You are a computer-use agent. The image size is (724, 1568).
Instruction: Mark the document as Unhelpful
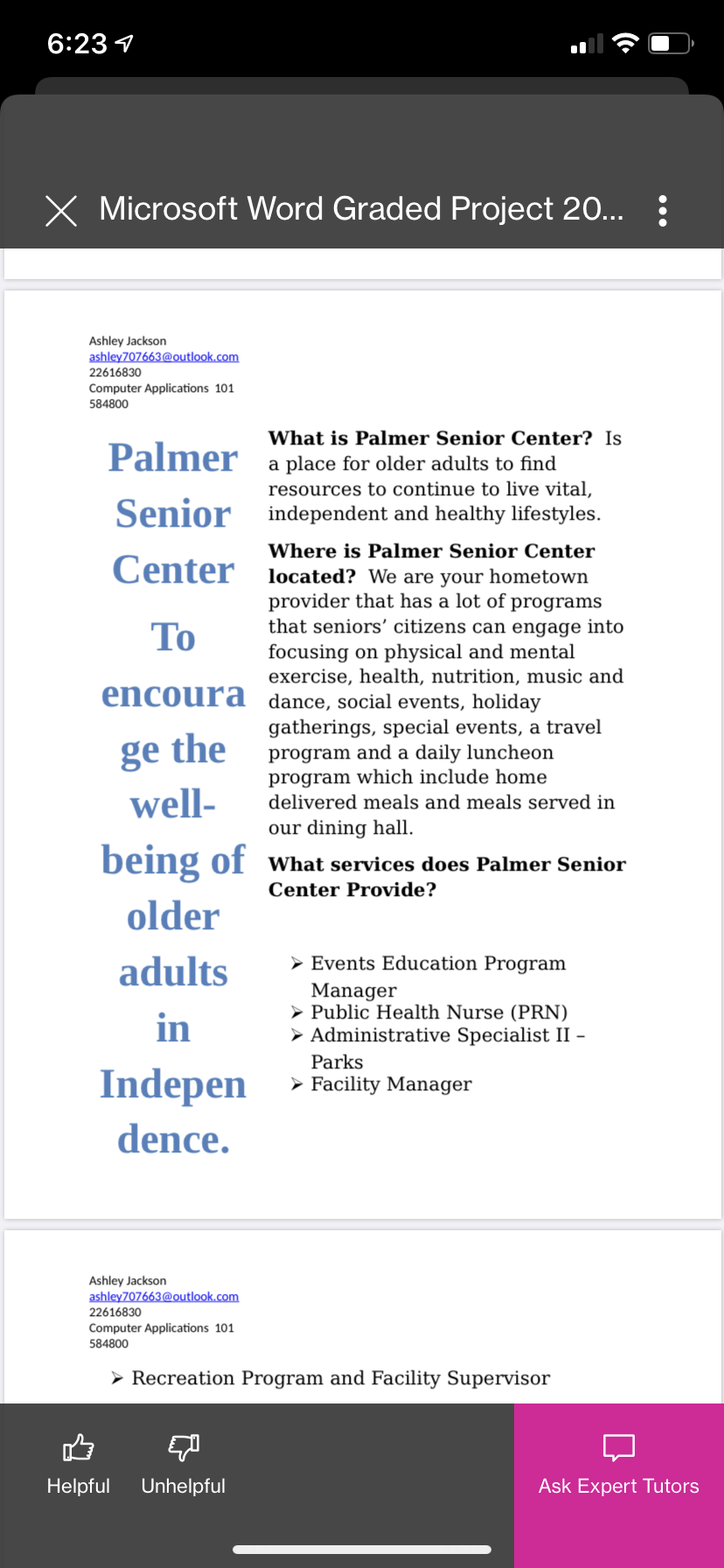point(184,1465)
